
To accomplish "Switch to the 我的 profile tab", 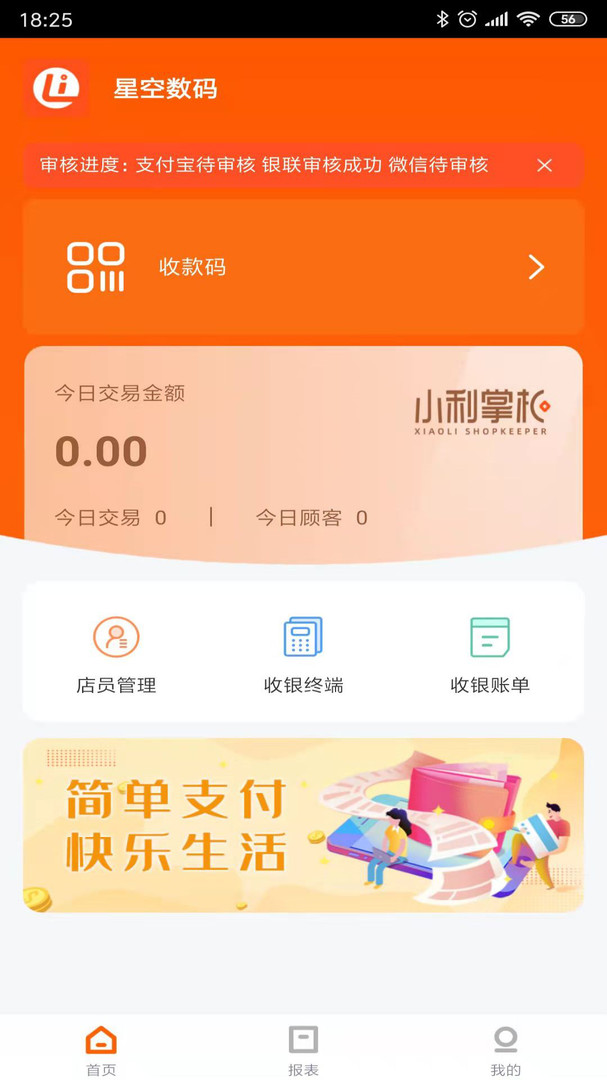I will coord(505,1050).
